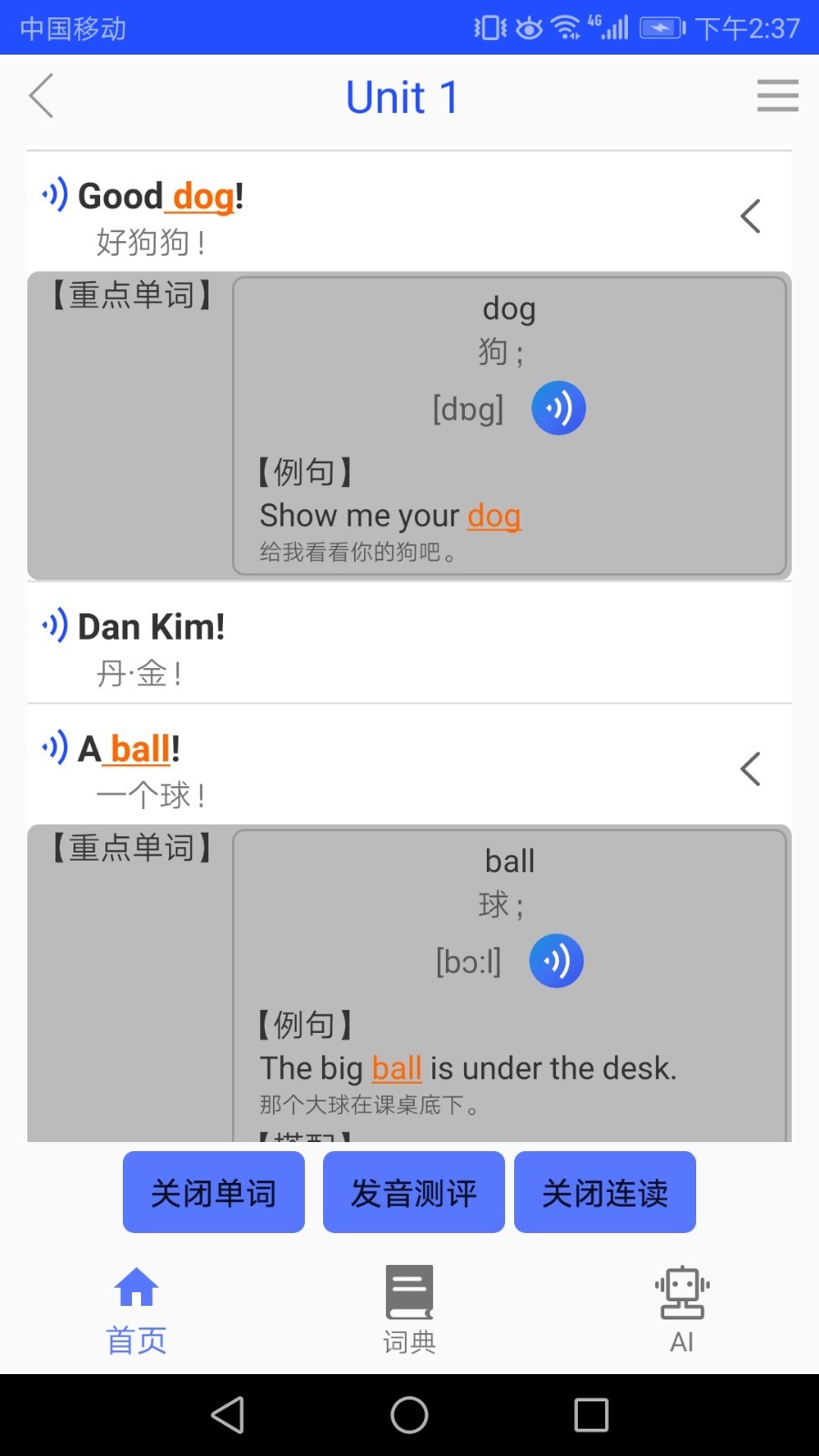The width and height of the screenshot is (819, 1456).
Task: Collapse the key word panel for 'A ball!'
Action: point(750,770)
